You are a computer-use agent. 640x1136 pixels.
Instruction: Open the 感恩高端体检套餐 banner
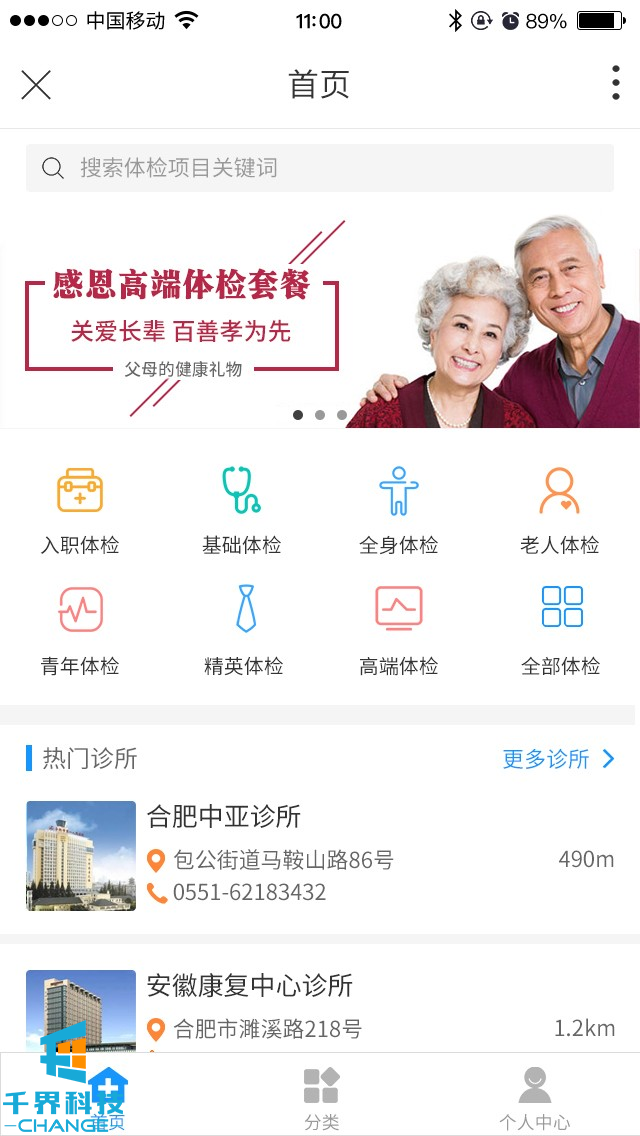coord(320,320)
